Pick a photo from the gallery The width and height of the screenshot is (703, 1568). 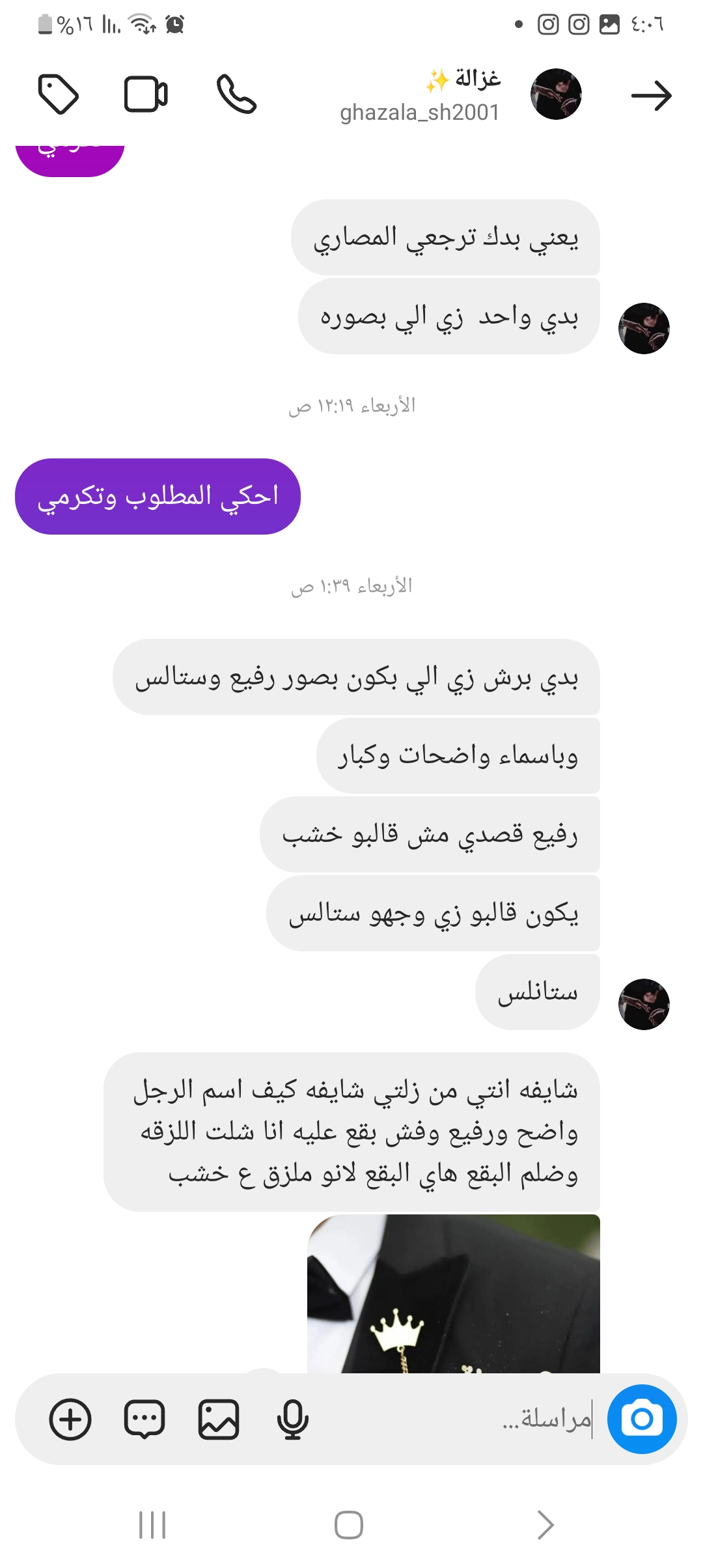coord(219,1419)
